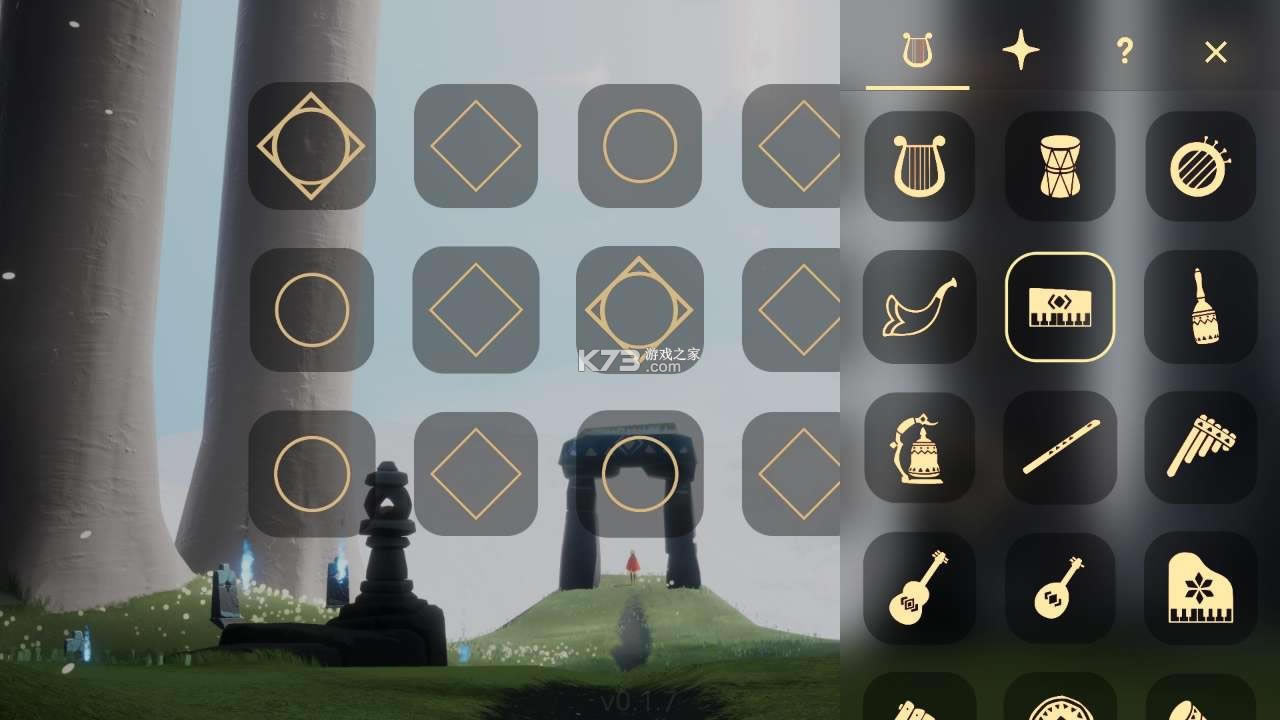1280x720 pixels.
Task: Choose the grand piano instrument
Action: point(1200,587)
